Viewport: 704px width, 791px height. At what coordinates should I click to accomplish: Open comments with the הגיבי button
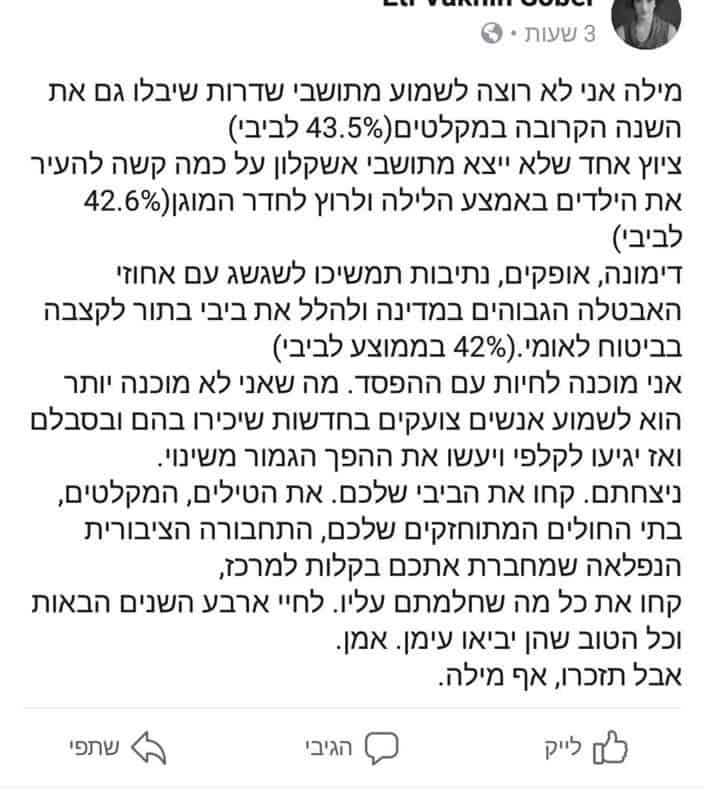coord(352,748)
